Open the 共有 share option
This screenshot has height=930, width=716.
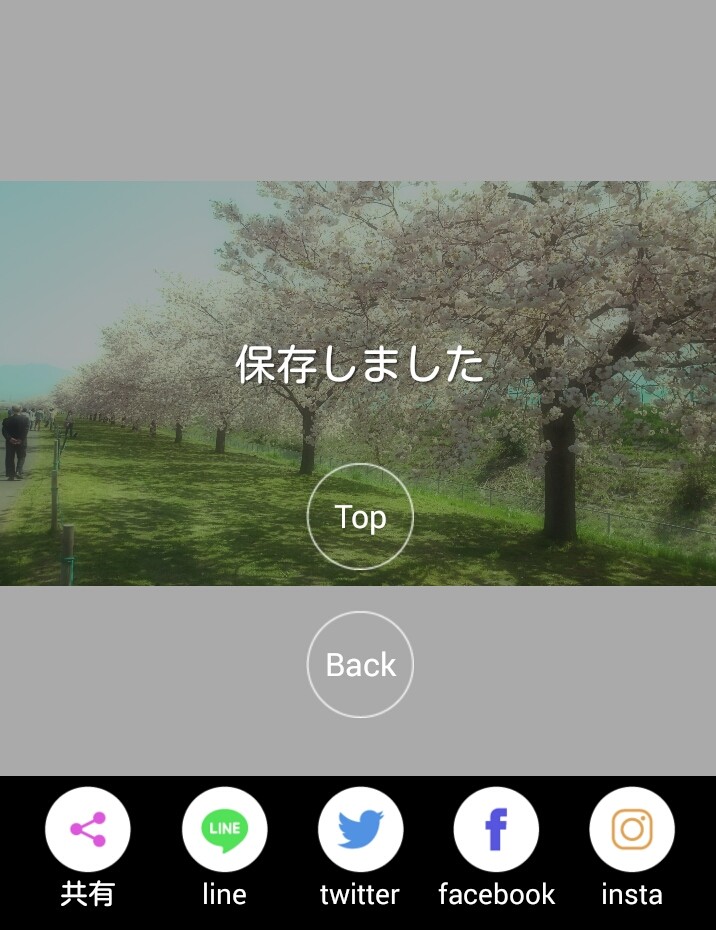pos(88,830)
